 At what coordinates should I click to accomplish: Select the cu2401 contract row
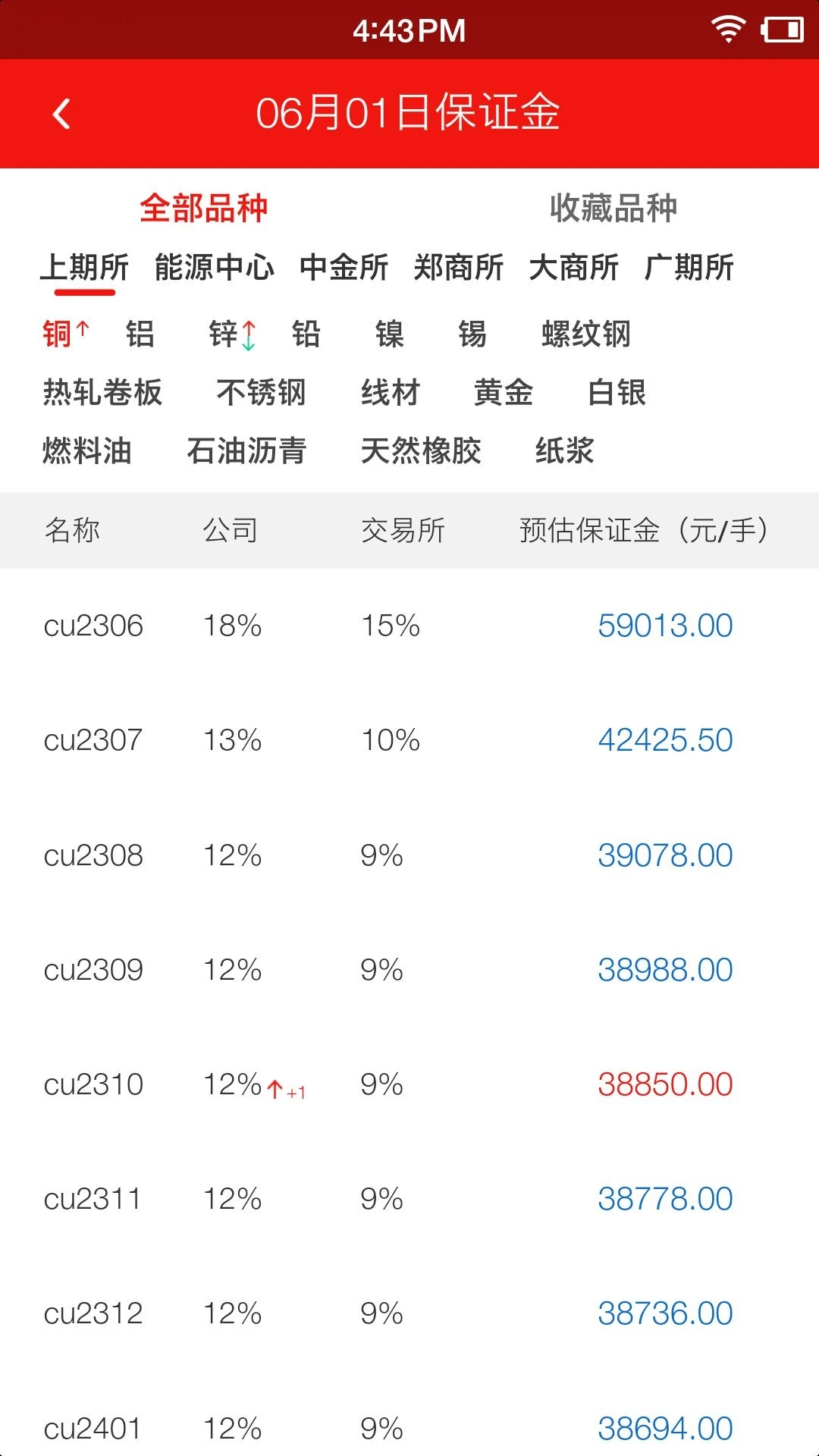pos(94,1429)
